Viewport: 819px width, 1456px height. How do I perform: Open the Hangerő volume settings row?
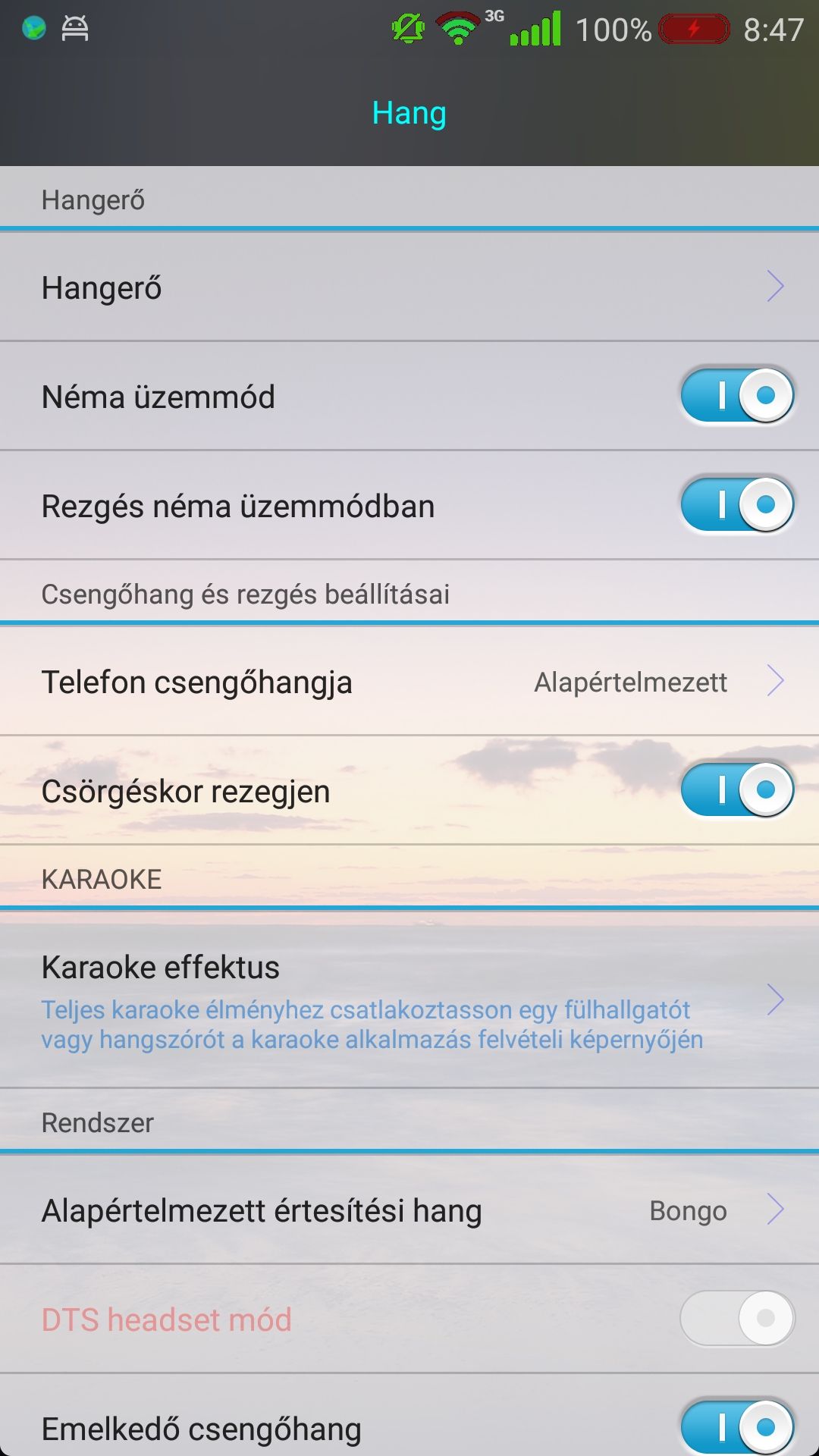(409, 287)
